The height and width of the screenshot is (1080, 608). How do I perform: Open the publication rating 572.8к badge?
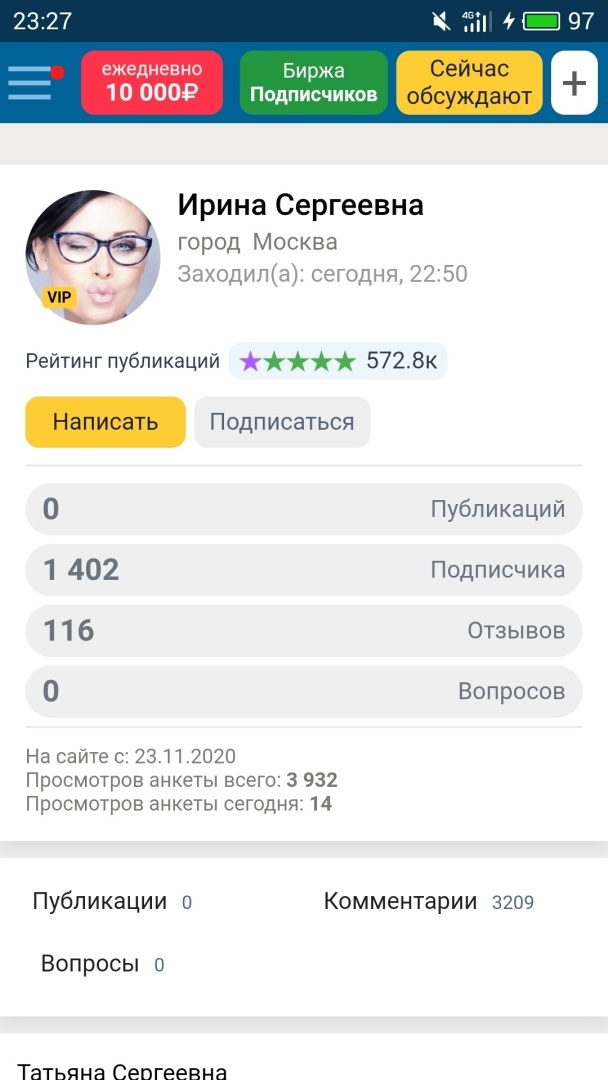338,361
